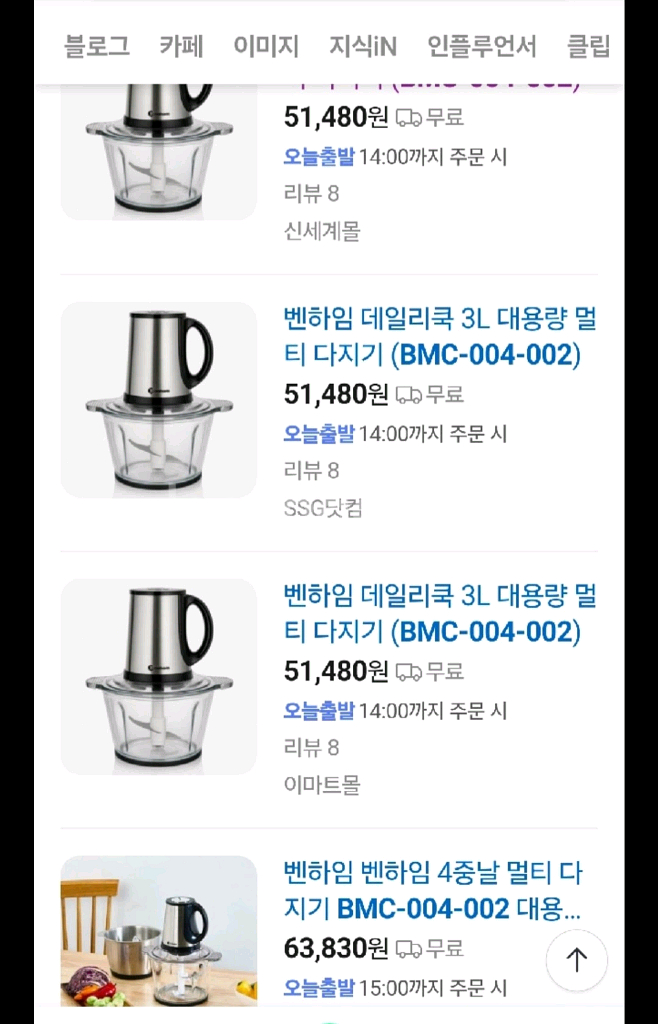658x1024 pixels.
Task: Open the product title link sold by SSG닷컴
Action: tap(440, 337)
